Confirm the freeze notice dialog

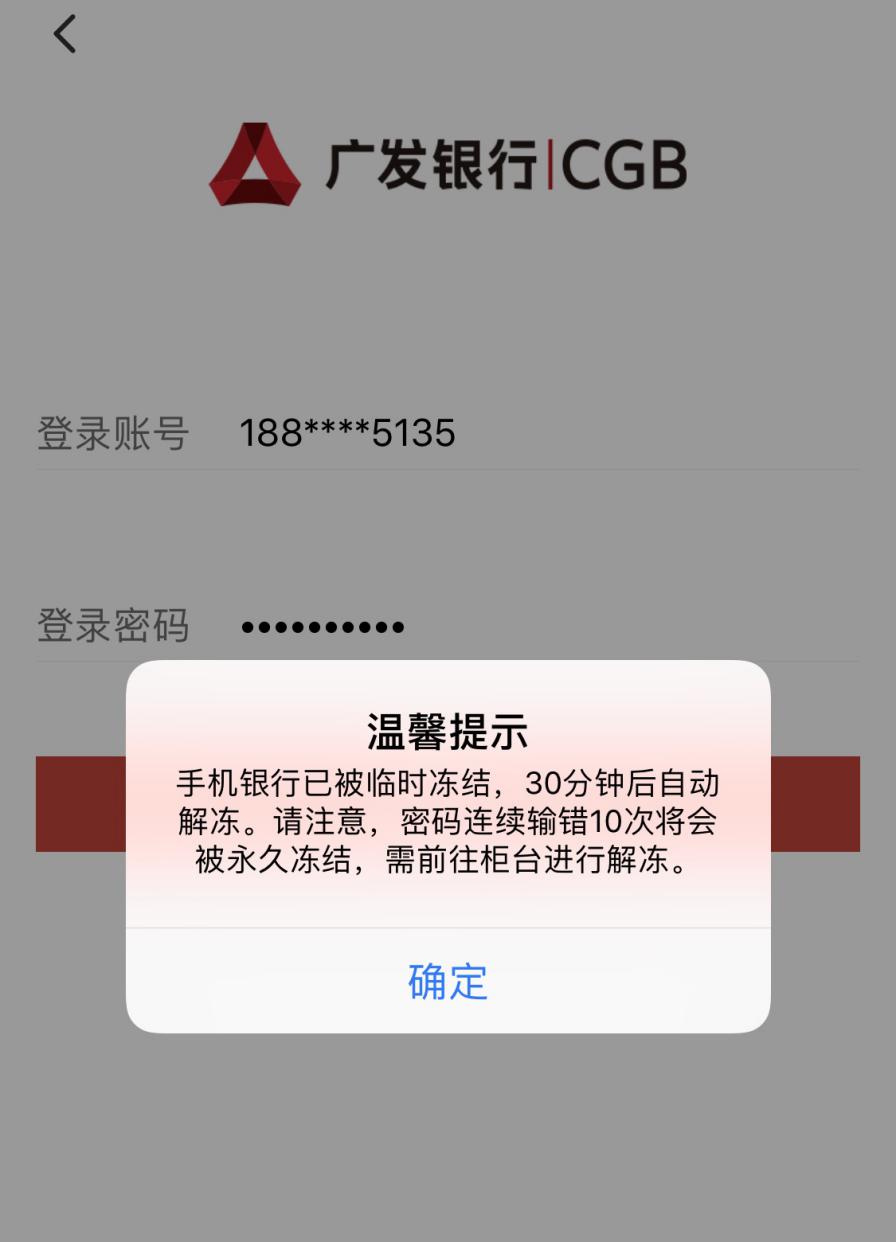447,983
